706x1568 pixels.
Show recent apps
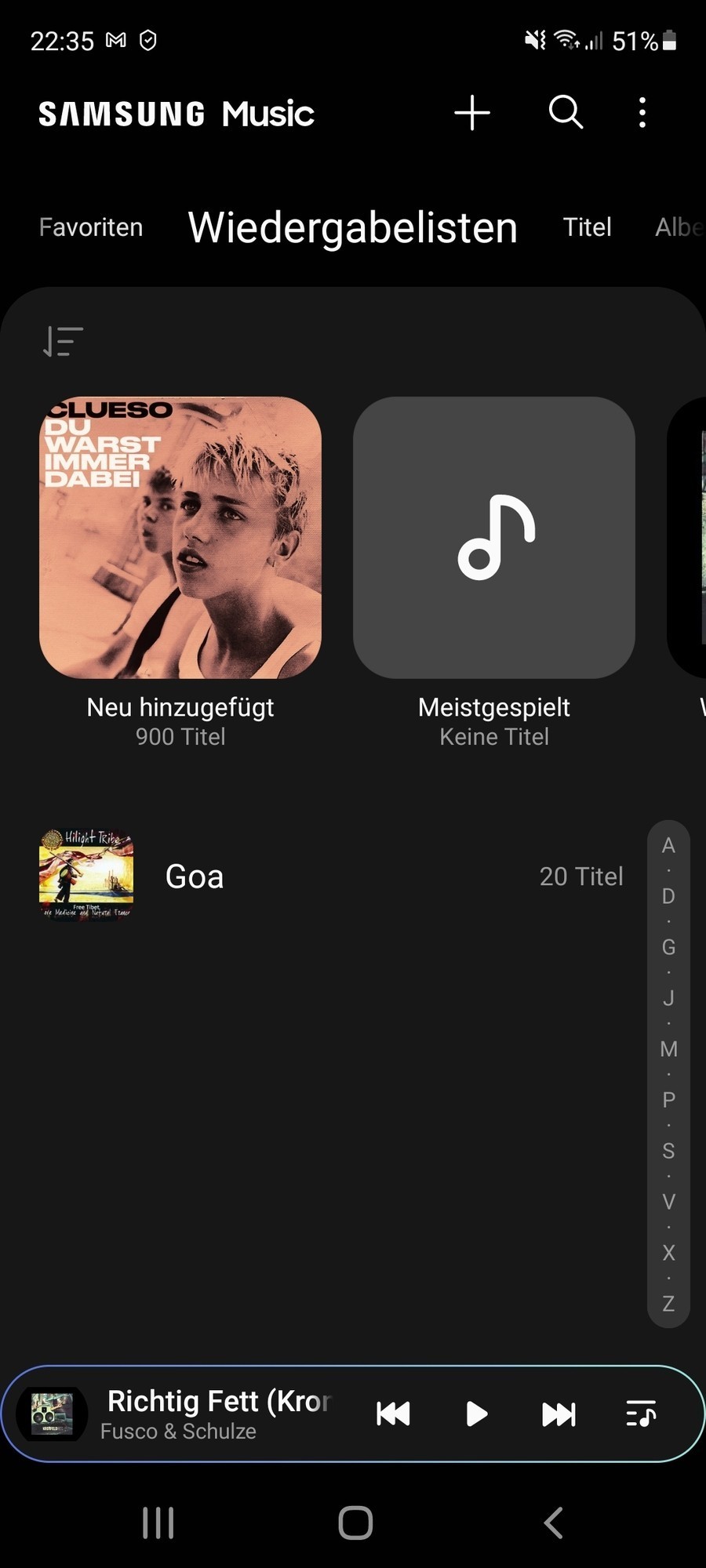tap(158, 1523)
